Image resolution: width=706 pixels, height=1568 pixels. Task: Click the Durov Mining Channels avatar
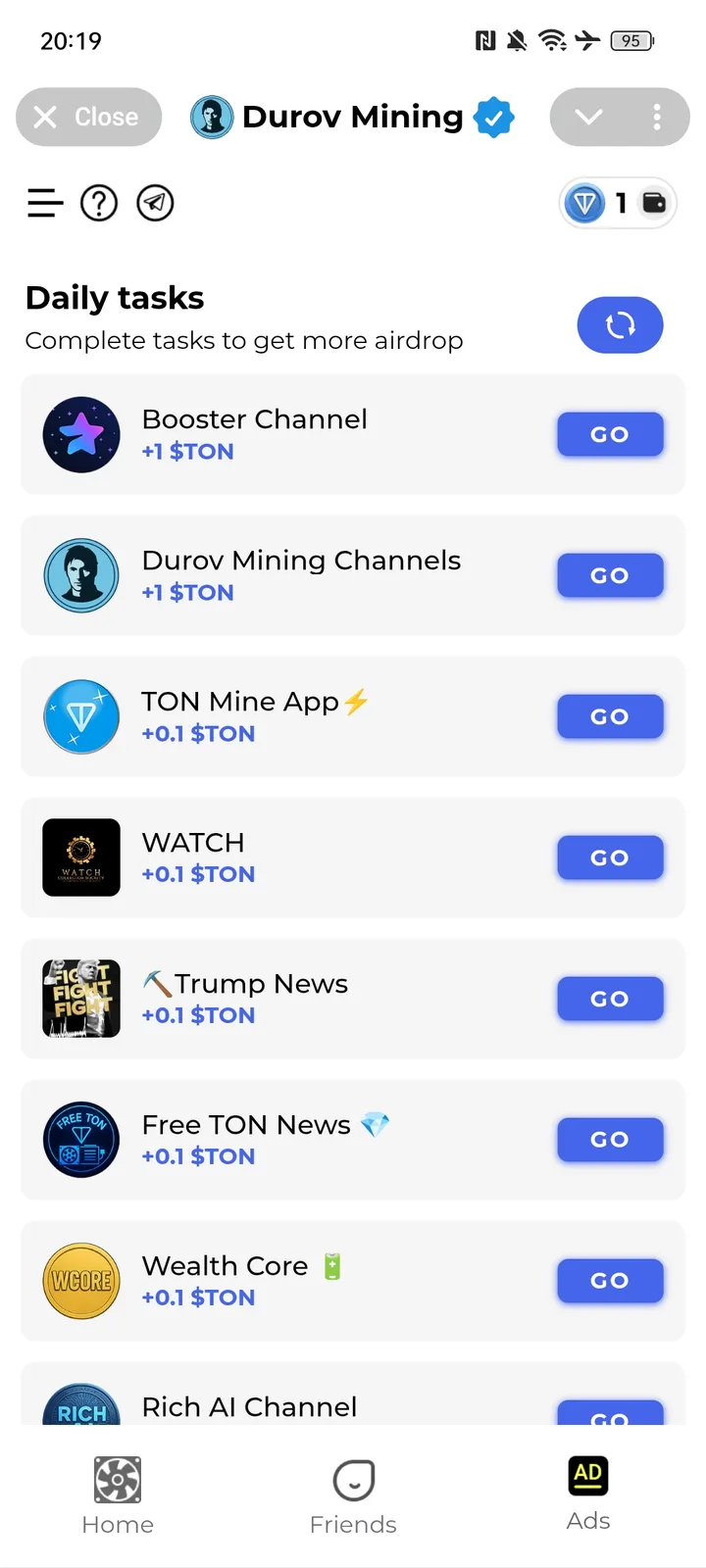point(81,575)
